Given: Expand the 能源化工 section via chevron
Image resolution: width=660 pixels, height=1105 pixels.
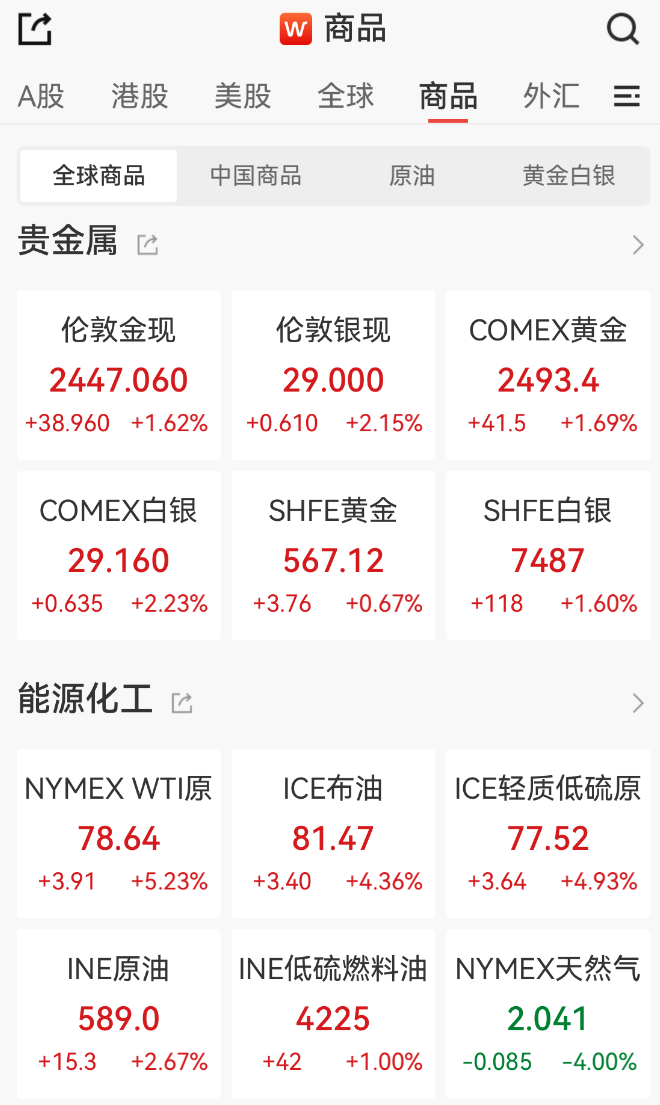Looking at the screenshot, I should pos(638,703).
